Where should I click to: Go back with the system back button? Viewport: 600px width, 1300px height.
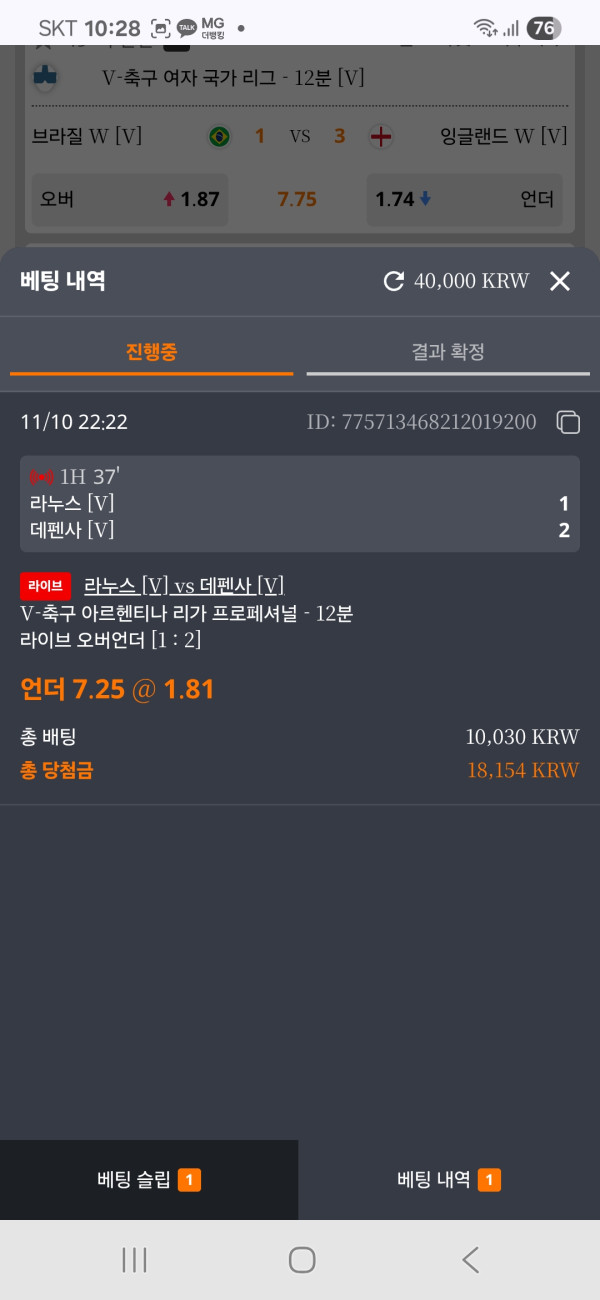pos(470,1260)
